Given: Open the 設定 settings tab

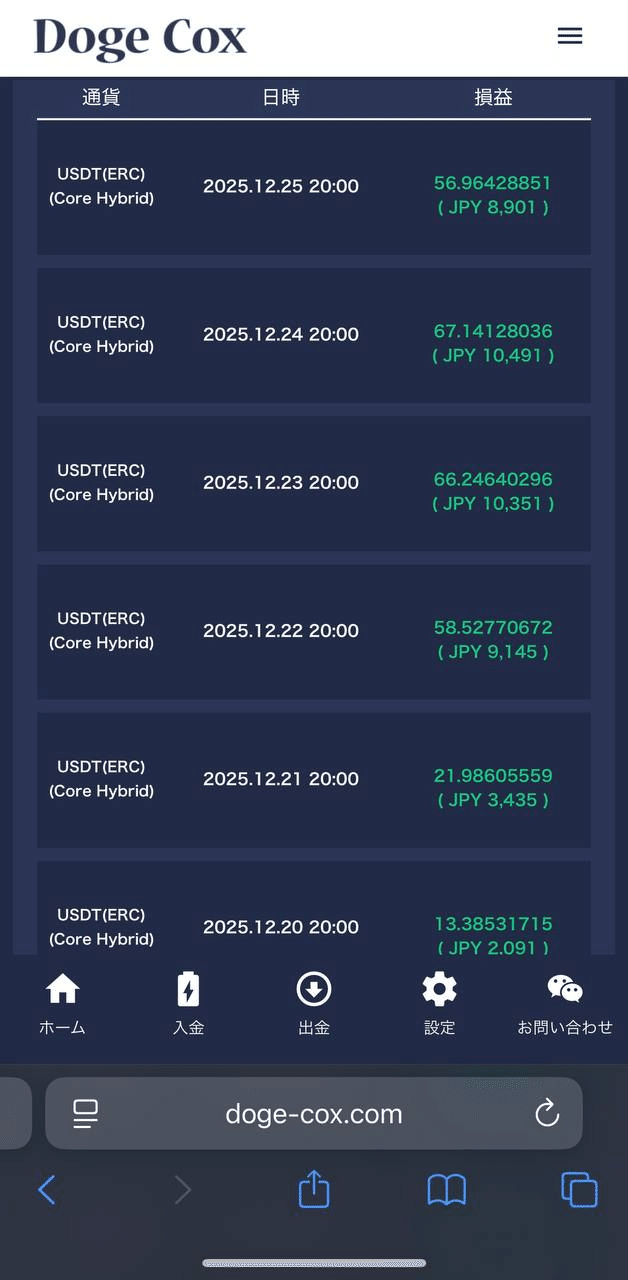Looking at the screenshot, I should coord(439,1004).
